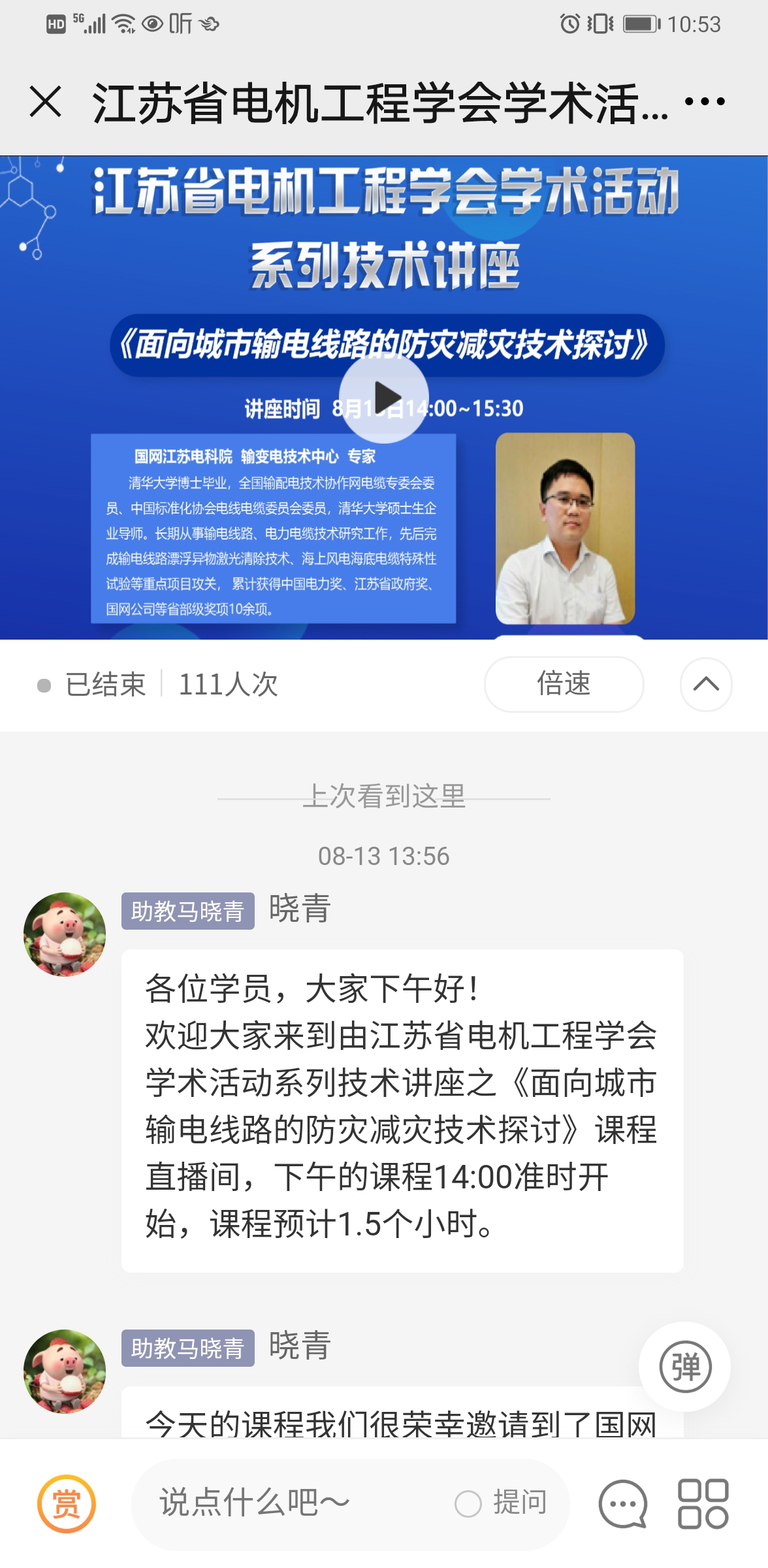Collapse the video panel with the up chevron
Viewport: 768px width, 1568px height.
pos(706,684)
